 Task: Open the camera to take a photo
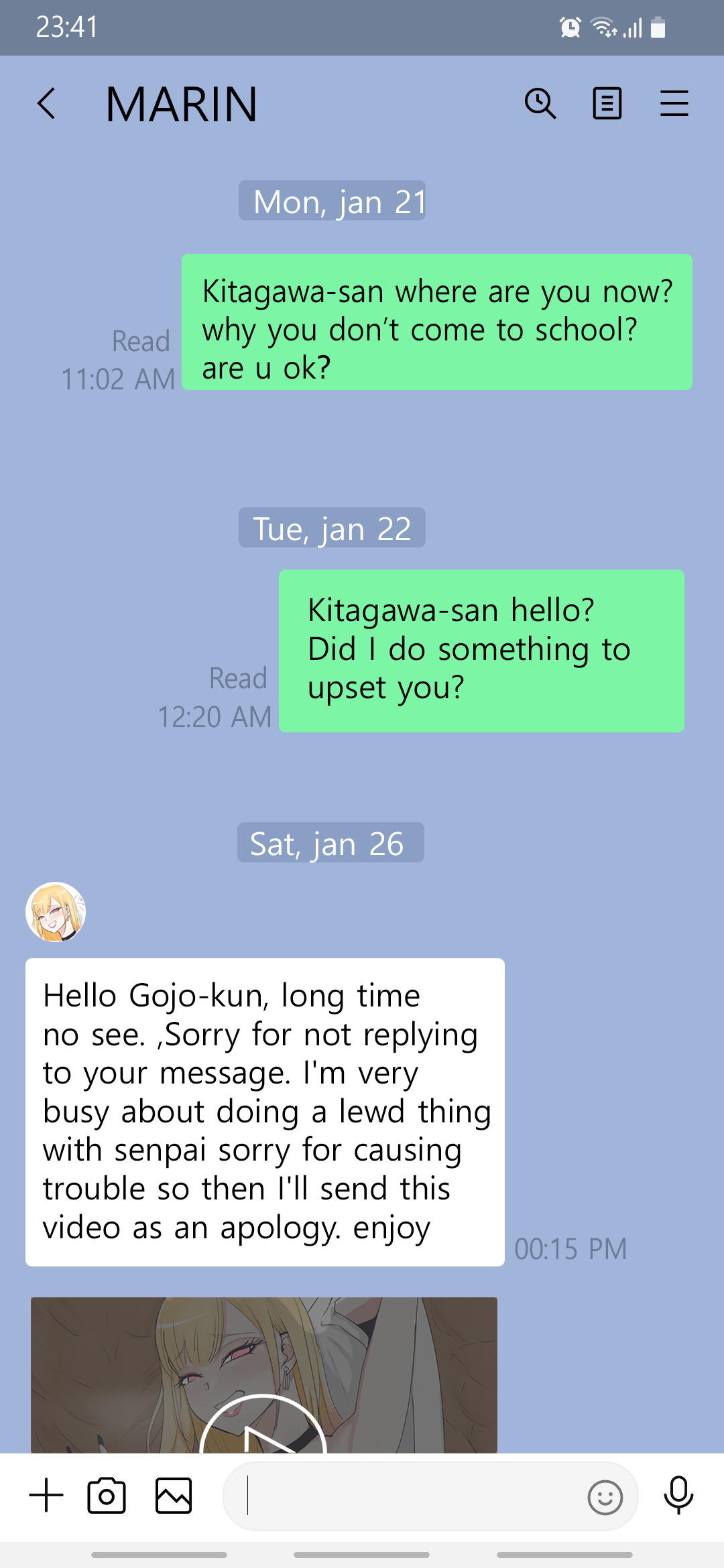pyautogui.click(x=107, y=1495)
